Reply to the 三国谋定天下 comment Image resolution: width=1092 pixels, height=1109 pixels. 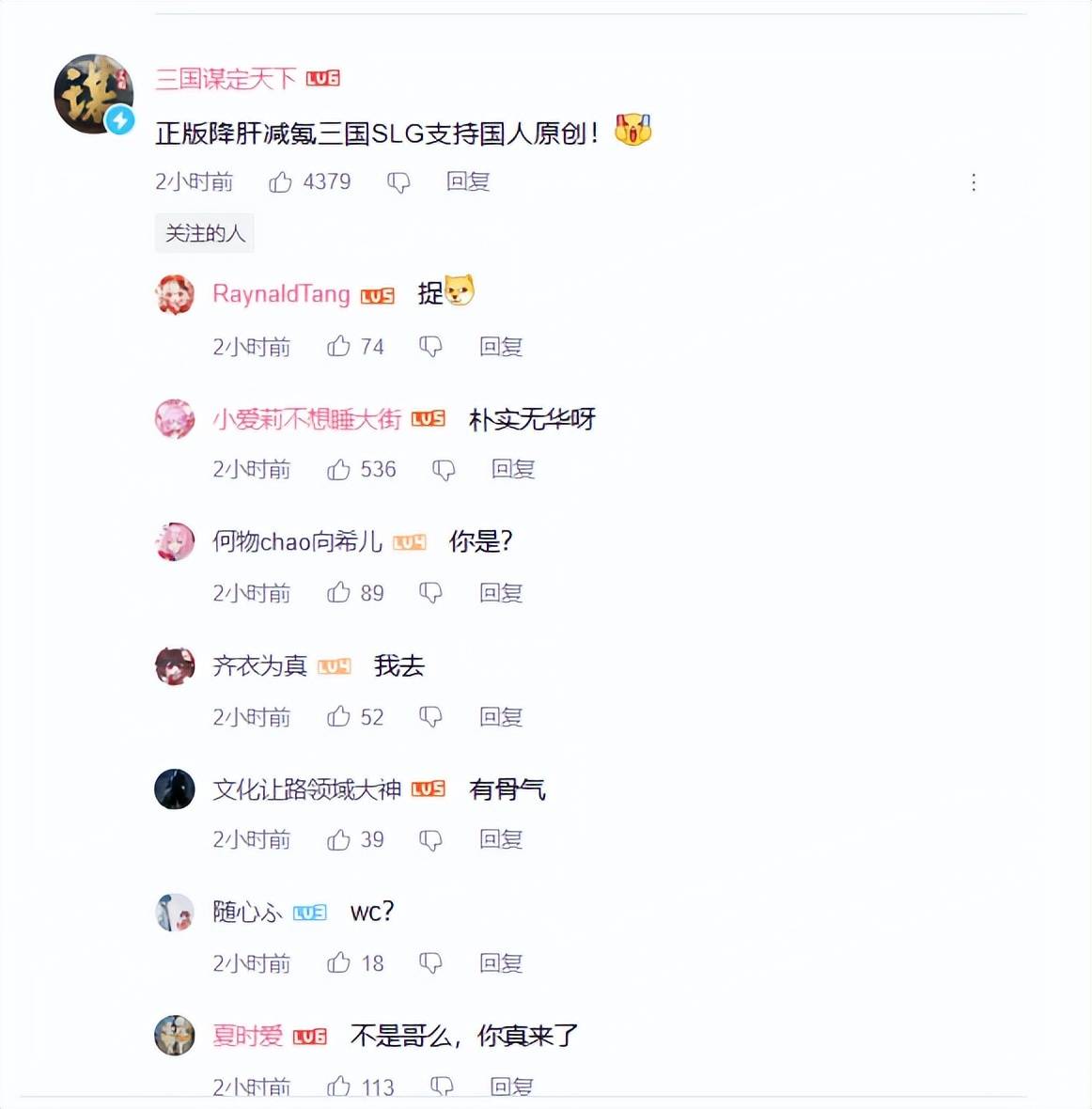pyautogui.click(x=467, y=181)
